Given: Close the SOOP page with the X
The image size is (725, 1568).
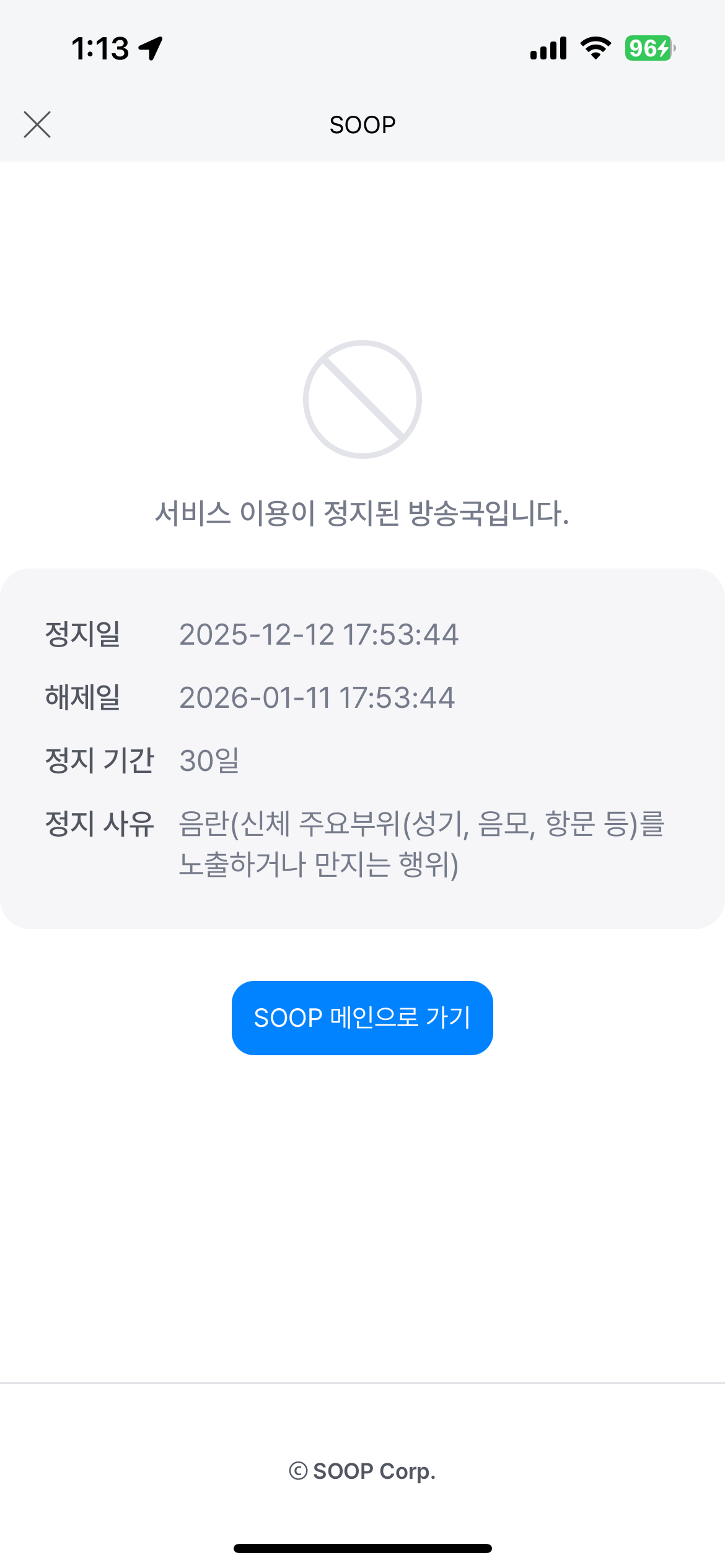Looking at the screenshot, I should [37, 124].
